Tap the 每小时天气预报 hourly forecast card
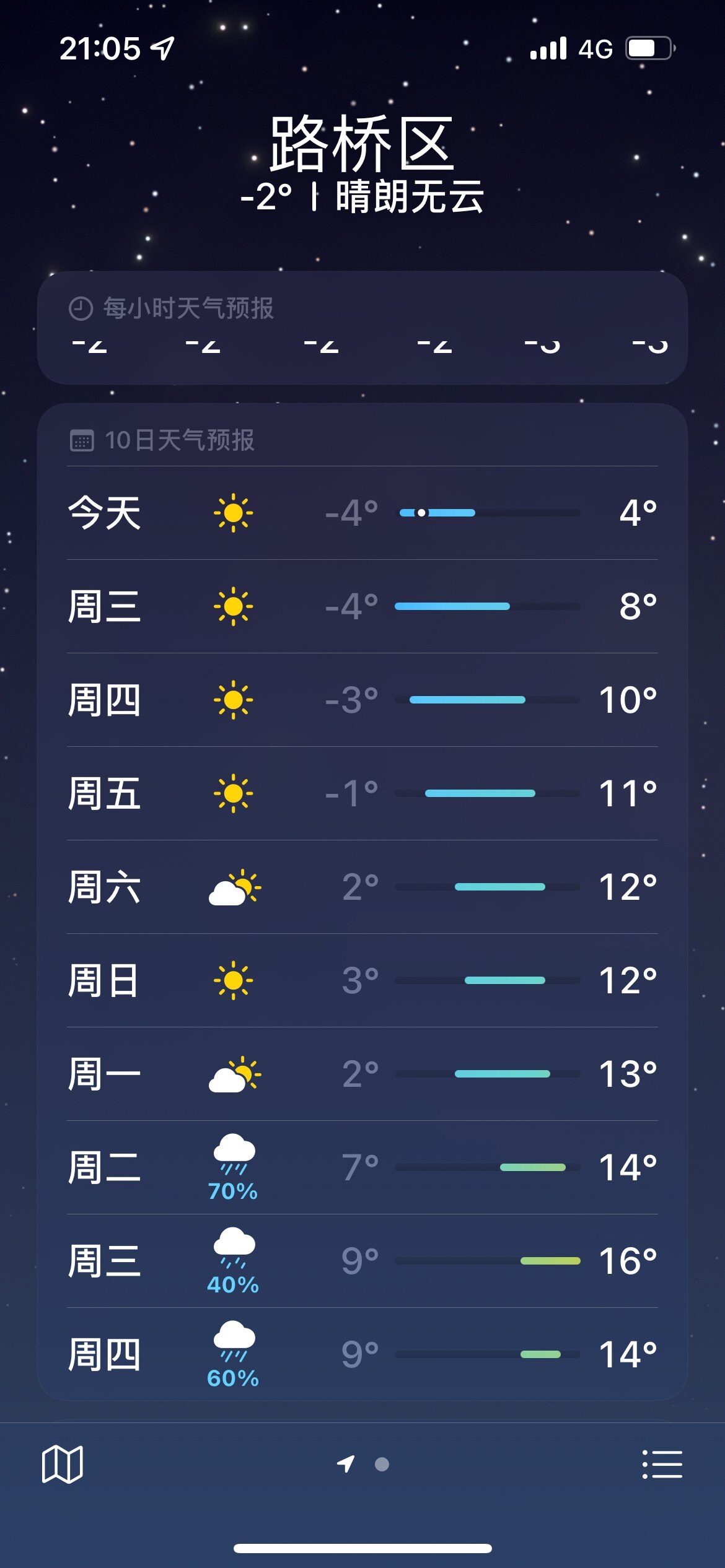 (x=362, y=328)
